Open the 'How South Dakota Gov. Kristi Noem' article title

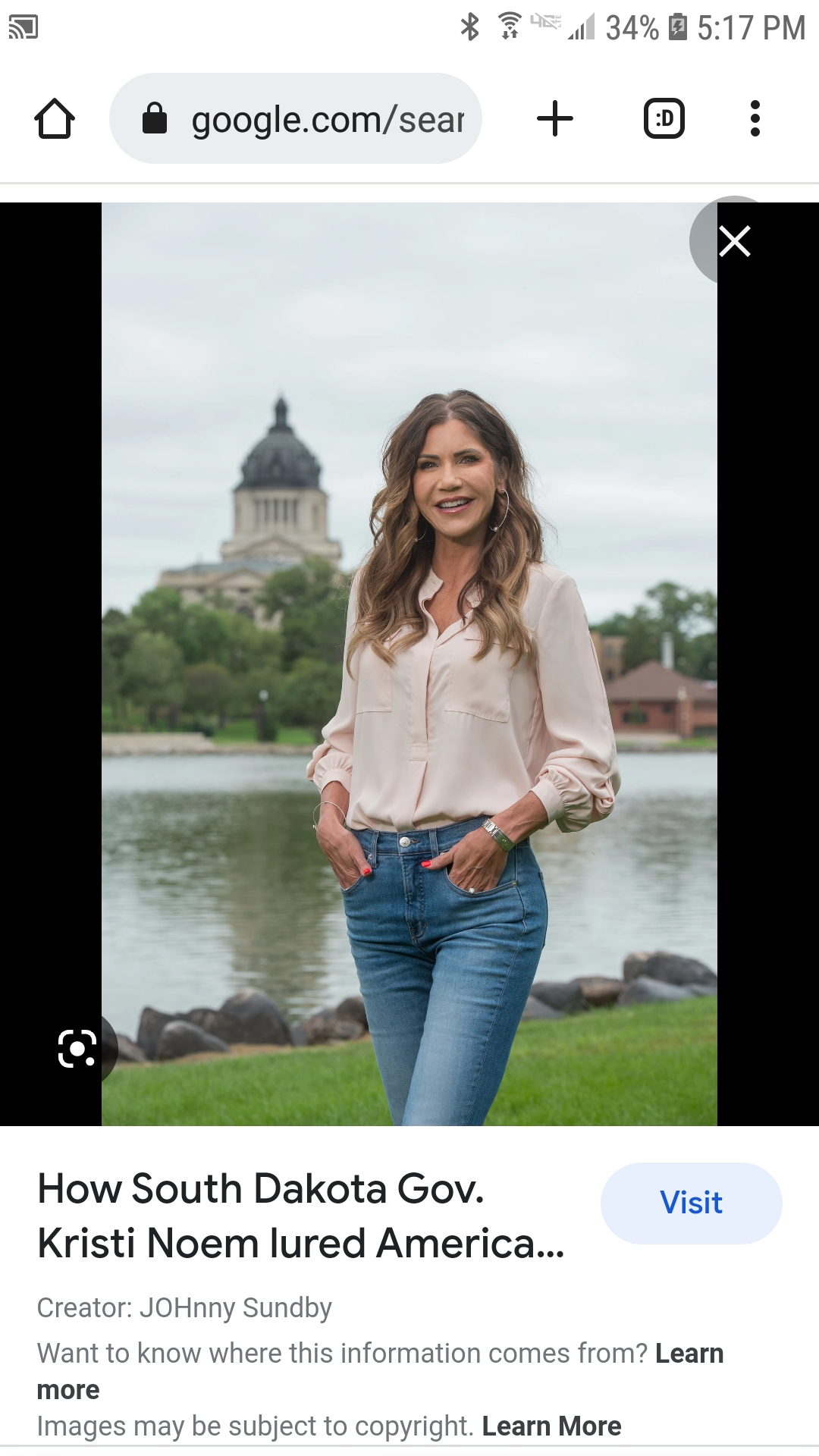(x=300, y=1216)
